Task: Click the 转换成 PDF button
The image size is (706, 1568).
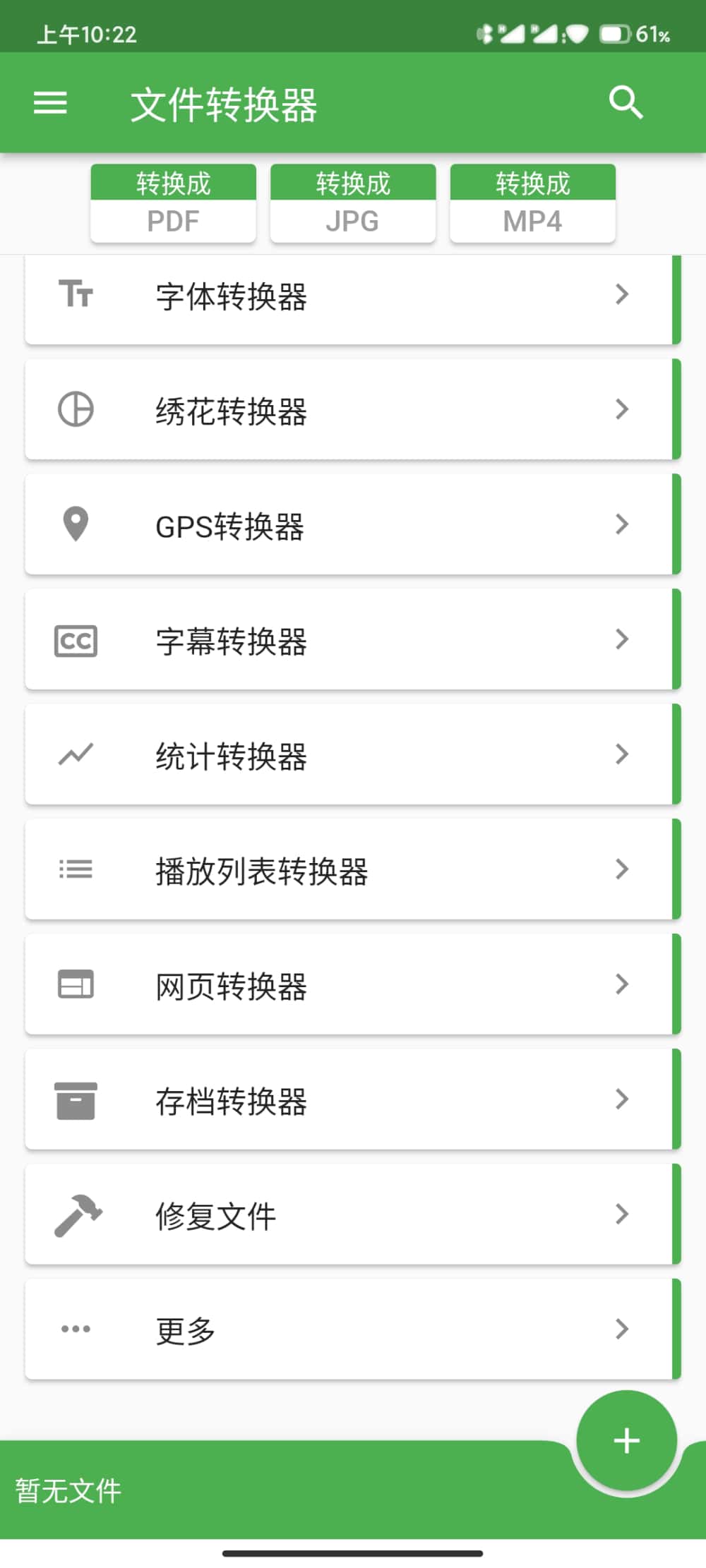Action: [x=173, y=205]
